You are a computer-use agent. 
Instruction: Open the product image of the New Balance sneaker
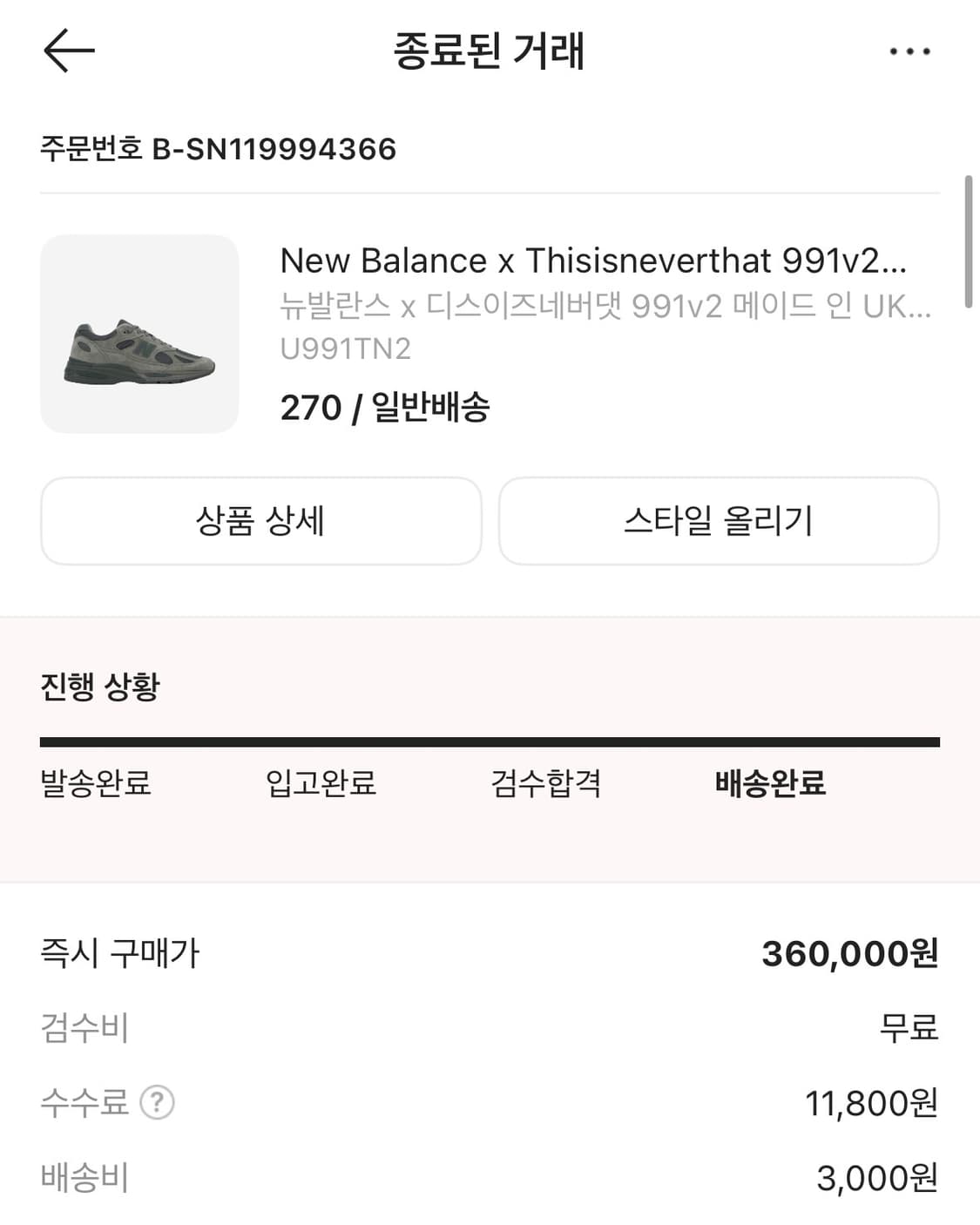click(139, 331)
